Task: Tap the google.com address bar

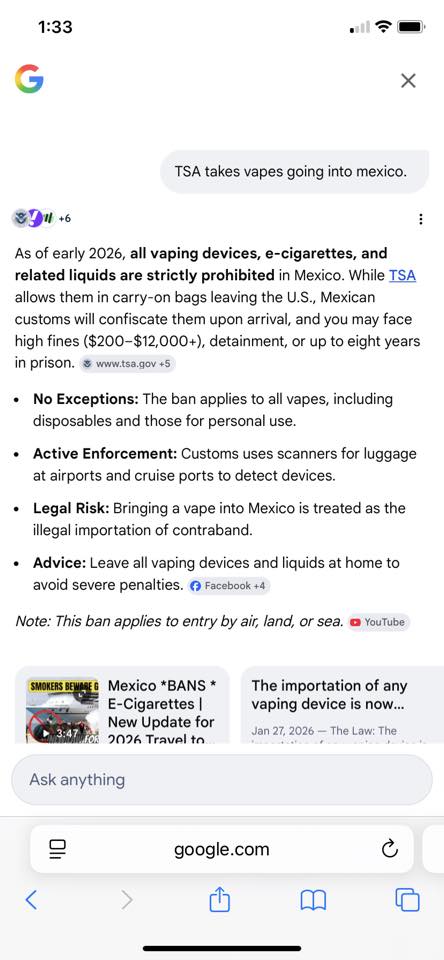Action: pyautogui.click(x=222, y=849)
